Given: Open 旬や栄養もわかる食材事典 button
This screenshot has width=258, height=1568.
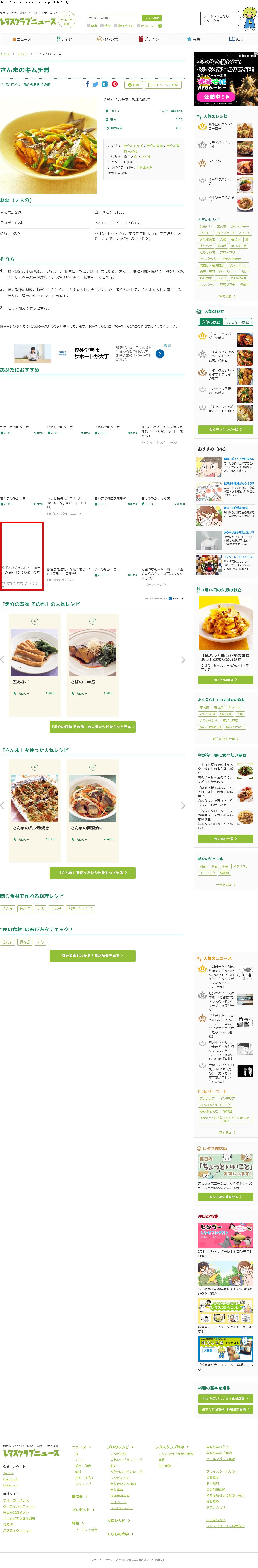Looking at the screenshot, I should 93,956.
